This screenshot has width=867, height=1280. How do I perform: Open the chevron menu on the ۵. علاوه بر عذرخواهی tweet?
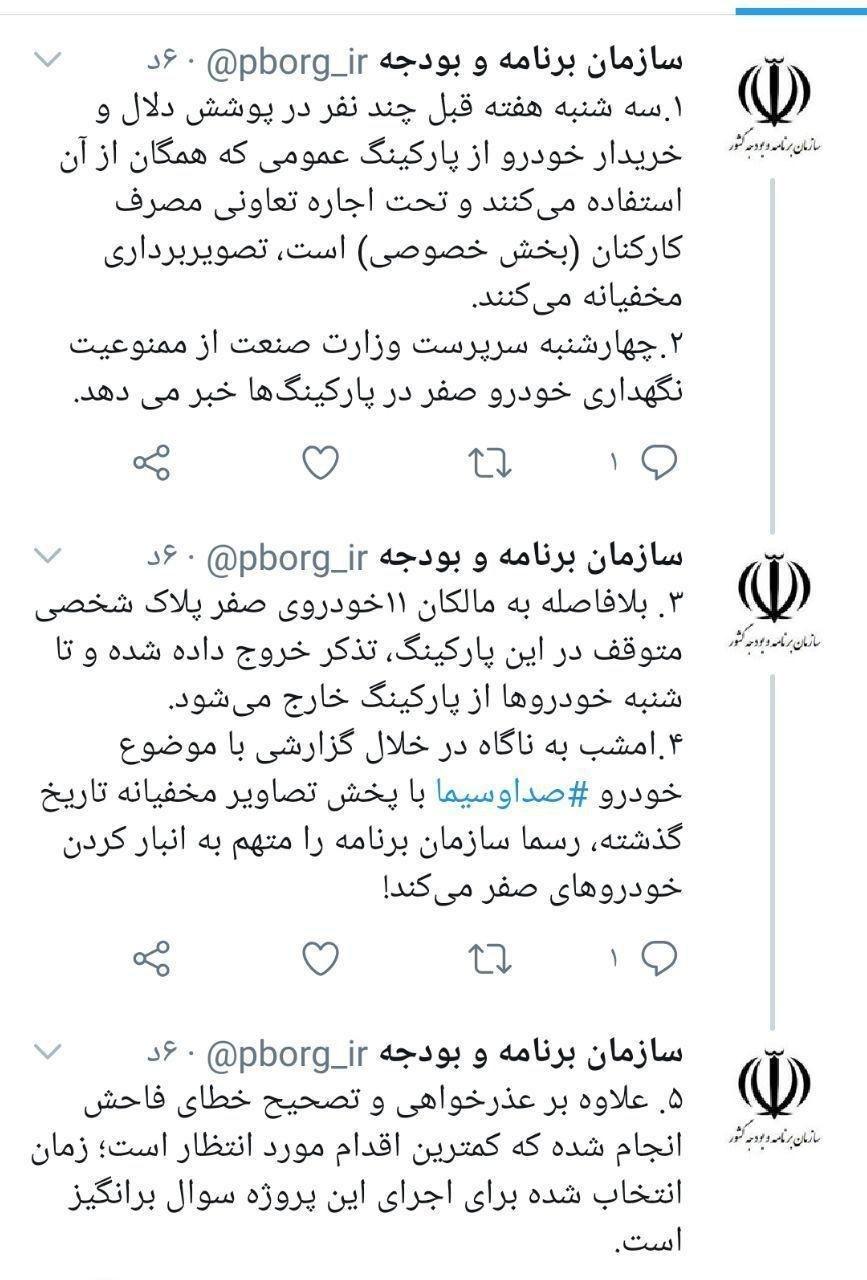[x=47, y=1050]
